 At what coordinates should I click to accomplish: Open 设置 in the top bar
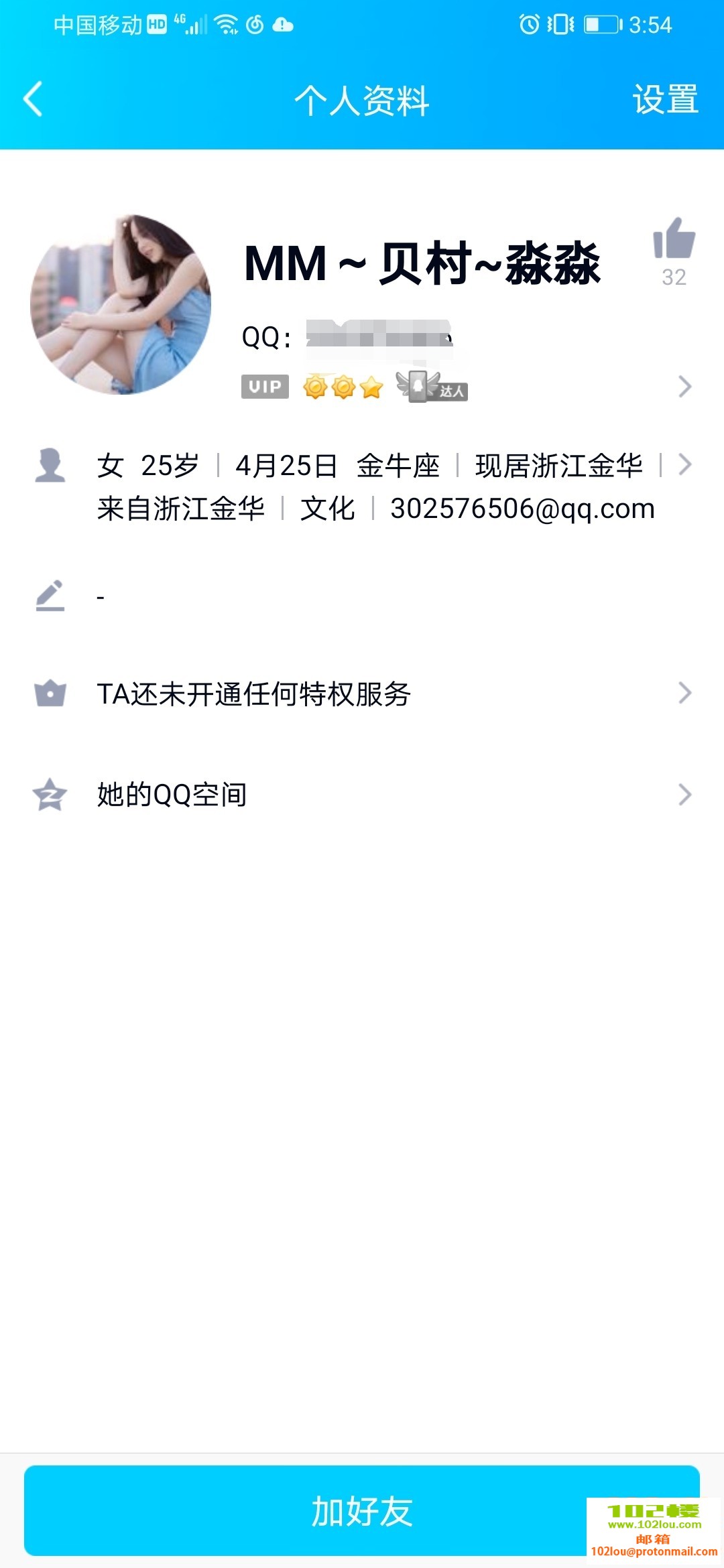[x=665, y=99]
